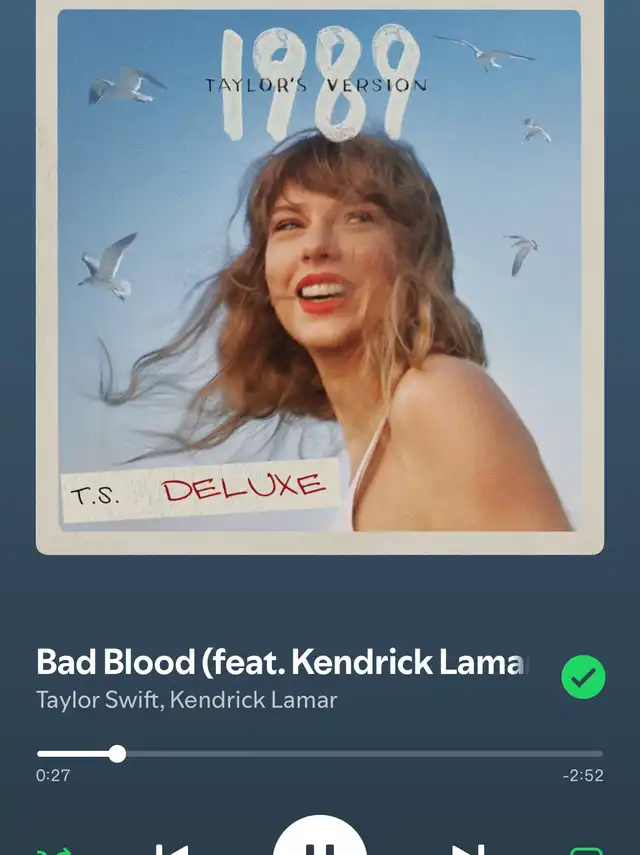Open the 1989 Taylor's Version album art
Screen dimensions: 640x855
click(320, 277)
